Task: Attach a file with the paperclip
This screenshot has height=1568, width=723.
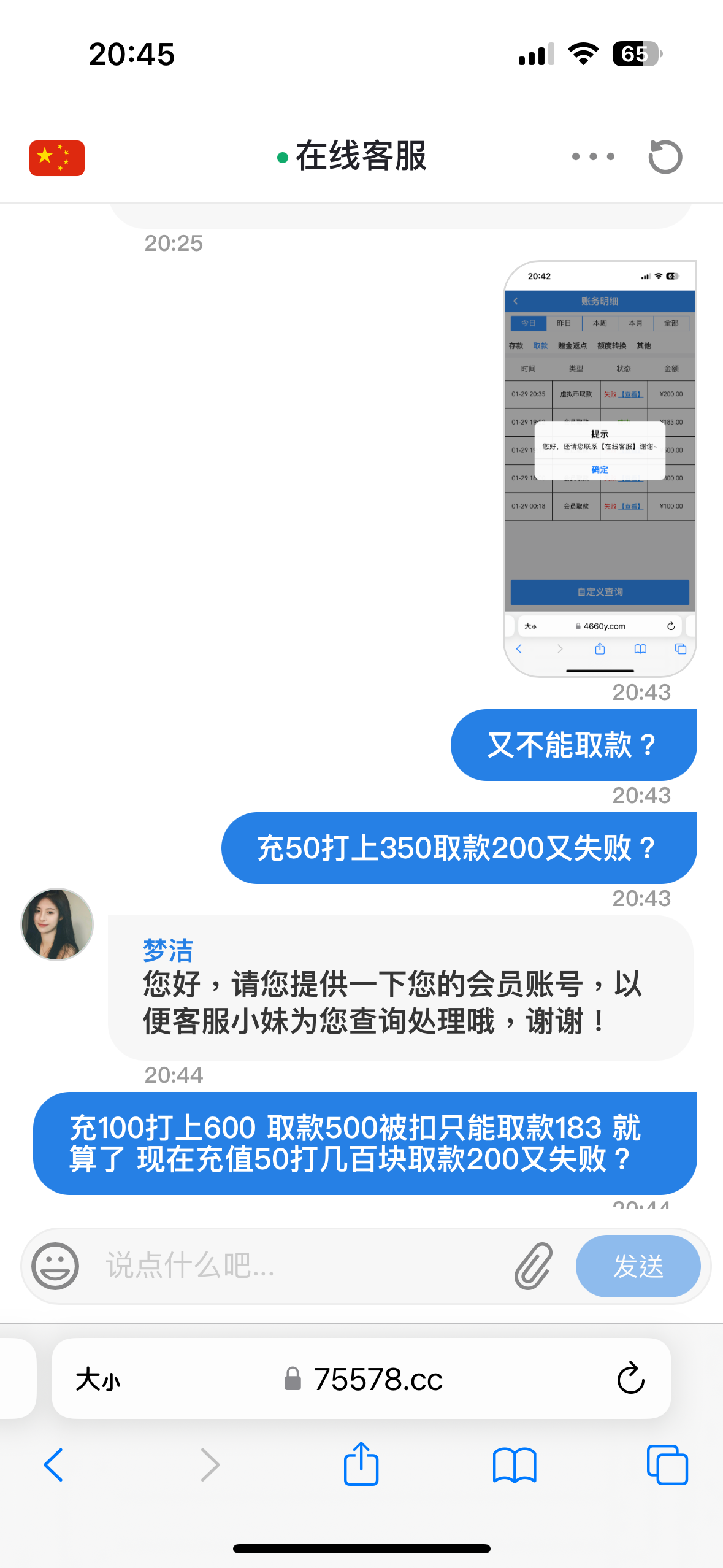Action: click(x=533, y=1266)
